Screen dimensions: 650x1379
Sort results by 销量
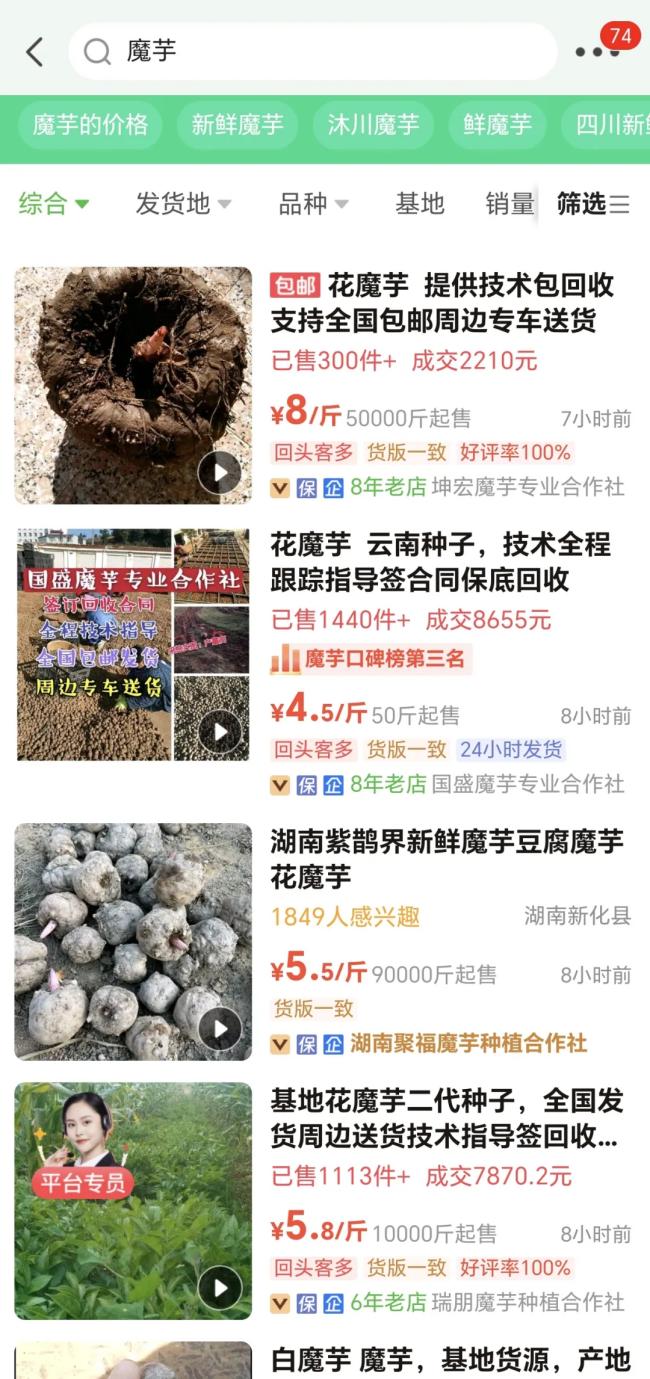point(510,204)
